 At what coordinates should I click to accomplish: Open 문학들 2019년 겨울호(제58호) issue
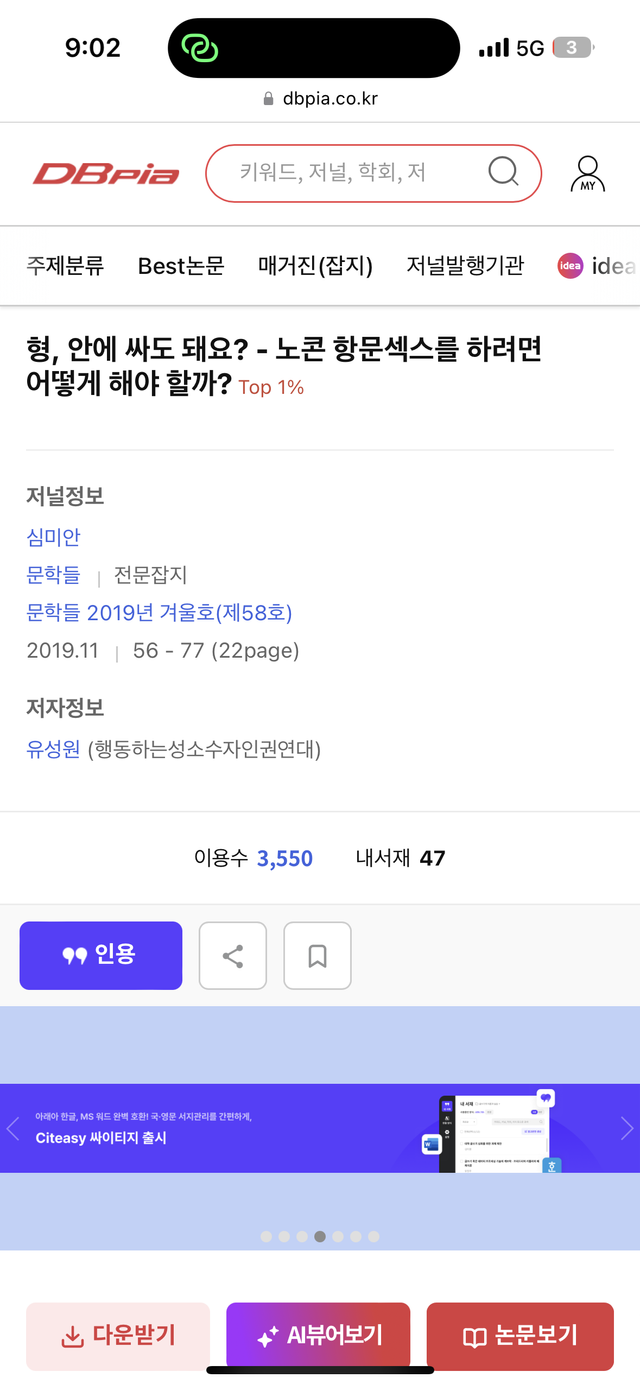tap(159, 612)
